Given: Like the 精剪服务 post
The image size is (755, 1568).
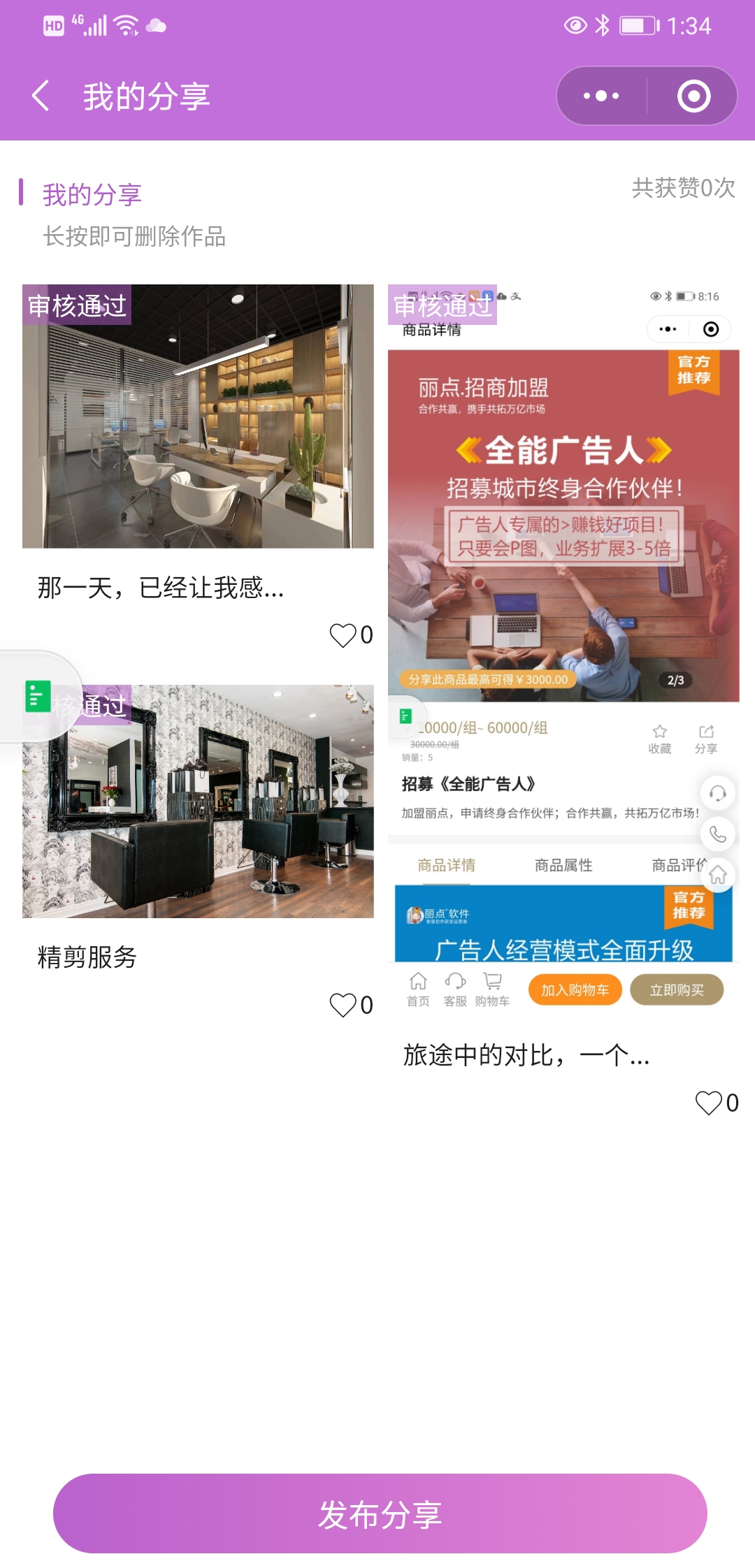Looking at the screenshot, I should pos(343,1005).
